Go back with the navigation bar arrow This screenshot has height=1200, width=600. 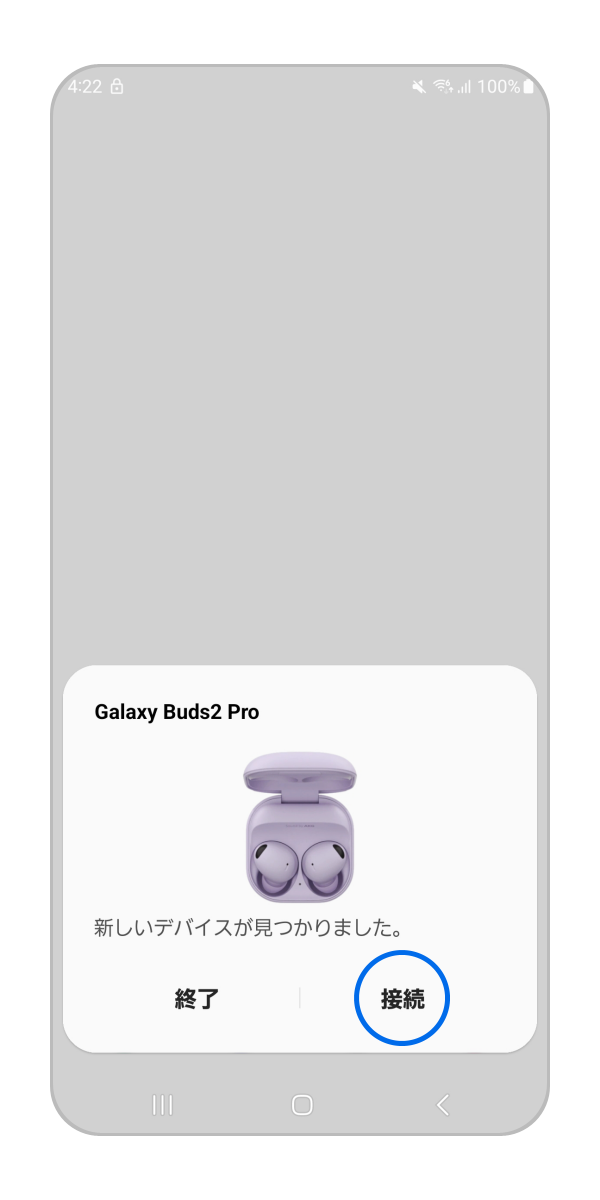click(442, 1104)
